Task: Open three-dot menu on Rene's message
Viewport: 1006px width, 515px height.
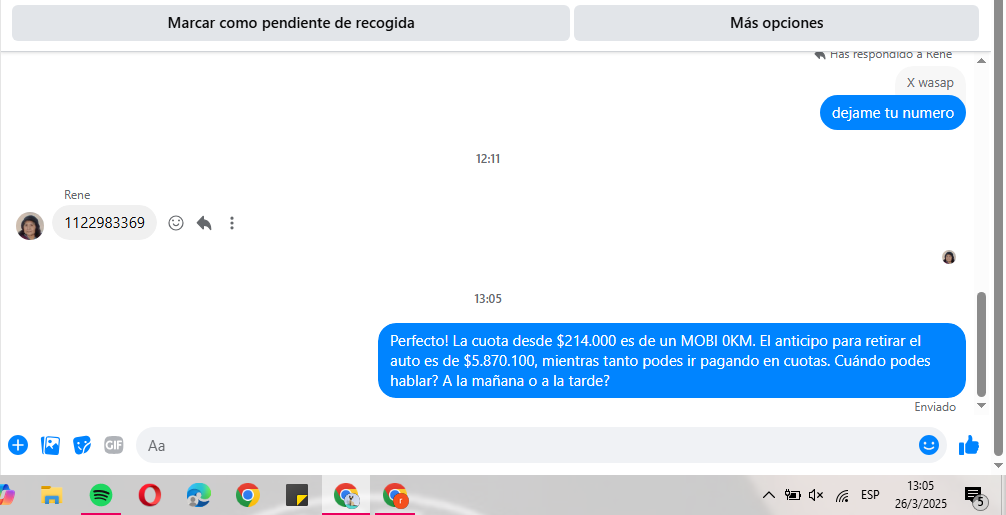Action: click(x=232, y=223)
